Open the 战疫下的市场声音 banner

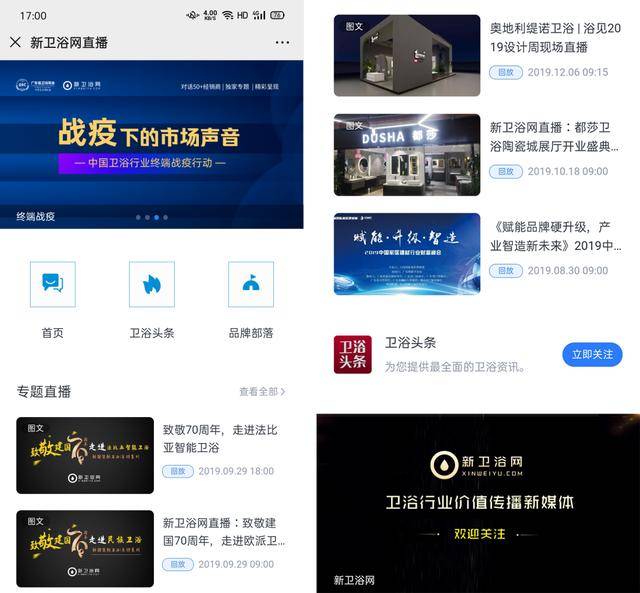pos(152,145)
